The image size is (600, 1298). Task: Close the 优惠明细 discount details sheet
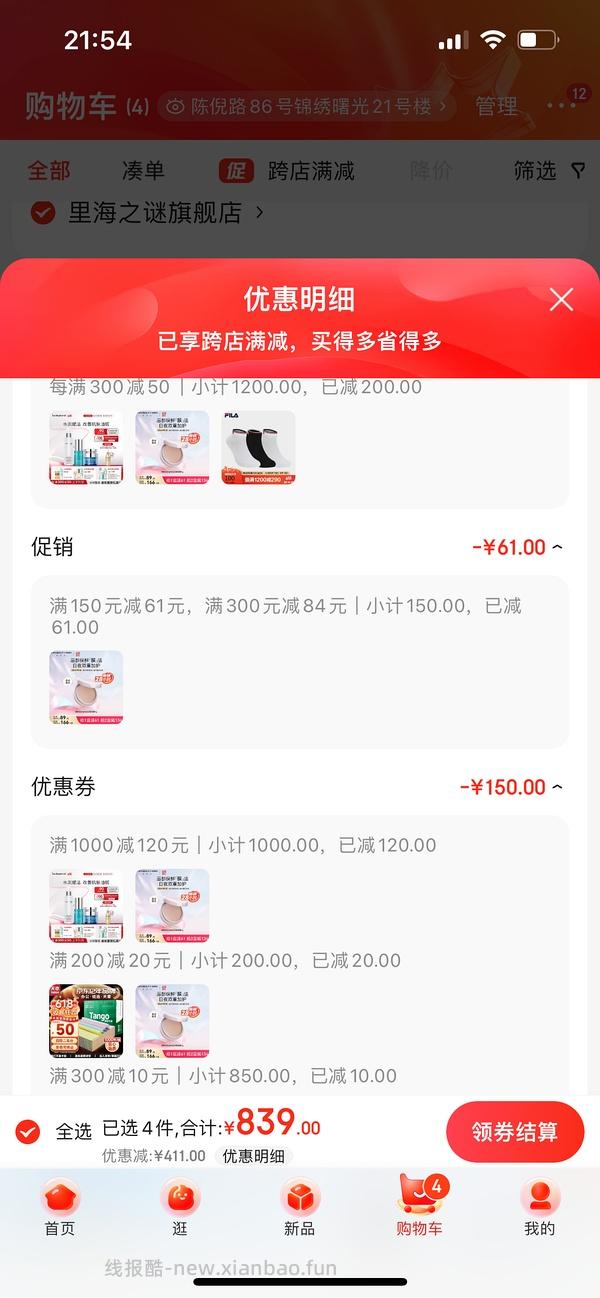[x=561, y=299]
